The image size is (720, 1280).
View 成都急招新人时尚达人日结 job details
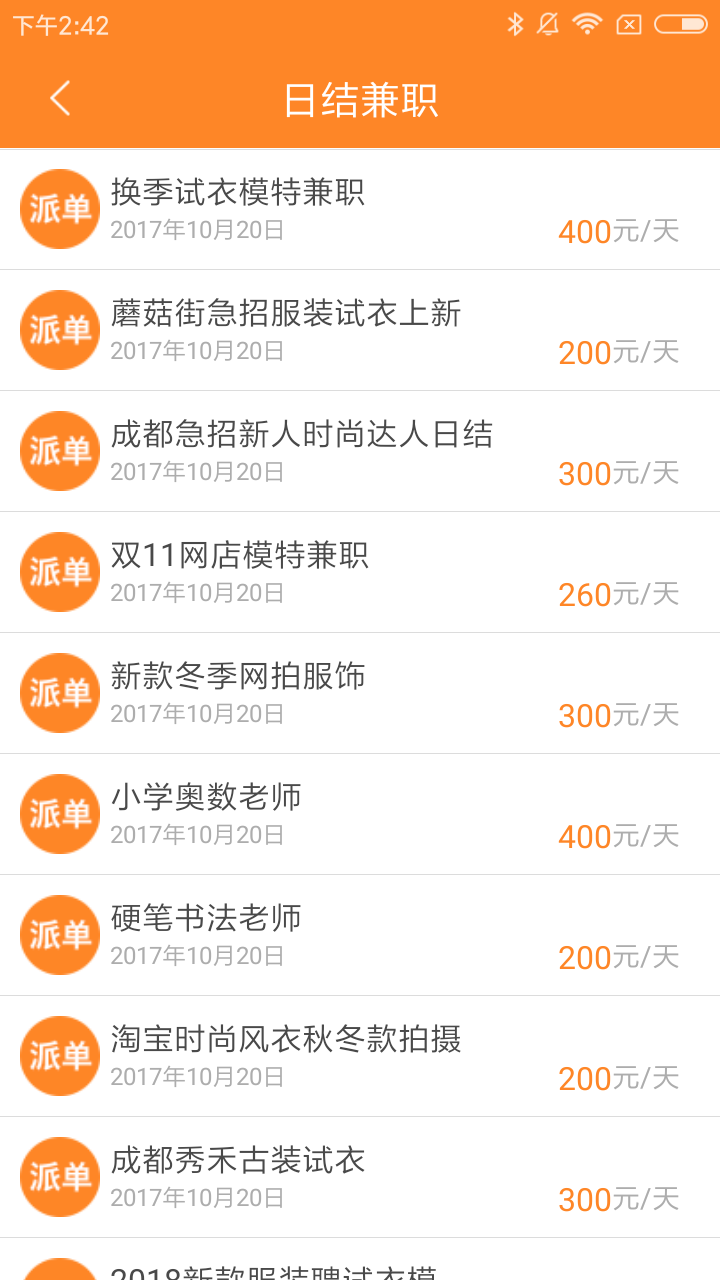pyautogui.click(x=360, y=451)
